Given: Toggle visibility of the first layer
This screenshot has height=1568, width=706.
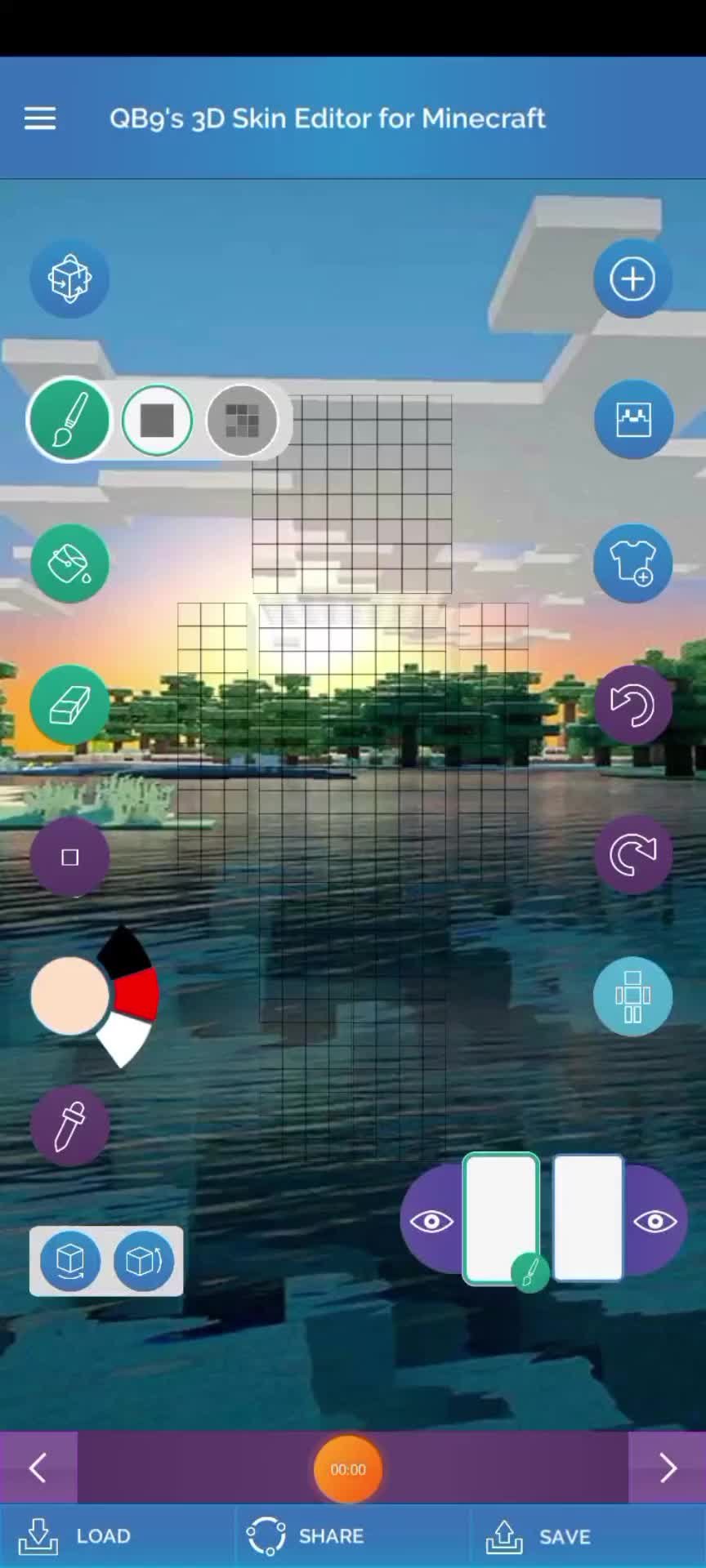Looking at the screenshot, I should pyautogui.click(x=431, y=1222).
